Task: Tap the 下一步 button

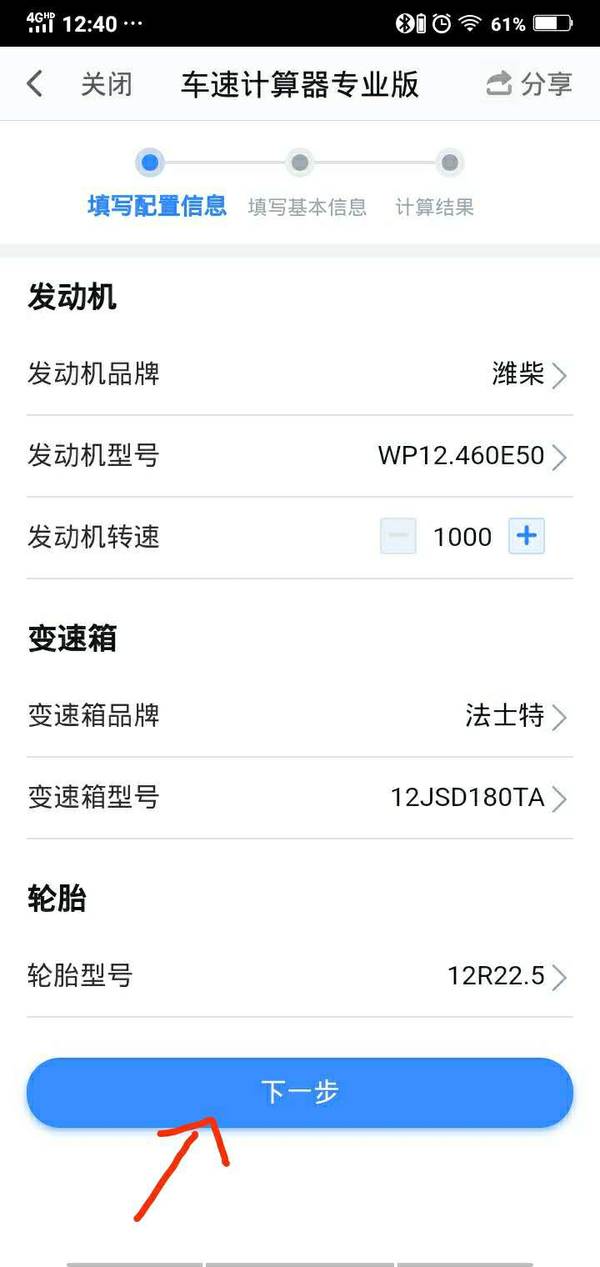Action: (300, 1092)
